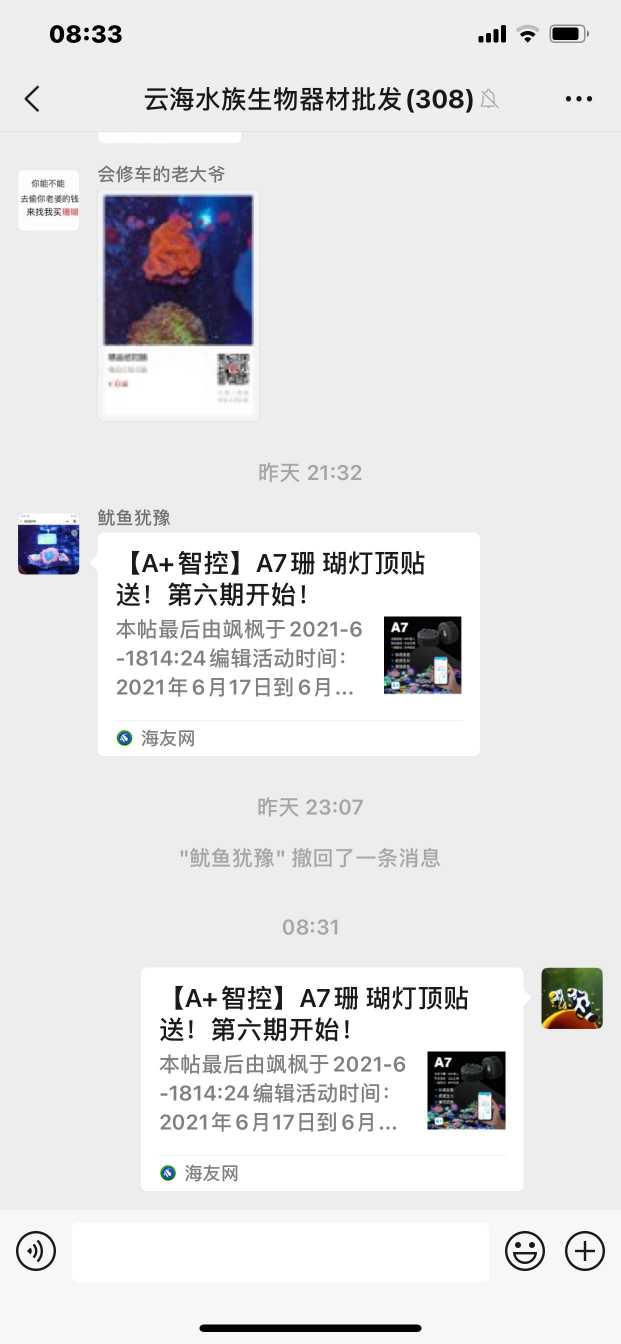Image resolution: width=621 pixels, height=1344 pixels.
Task: Switch to voice message input
Action: tap(36, 1251)
